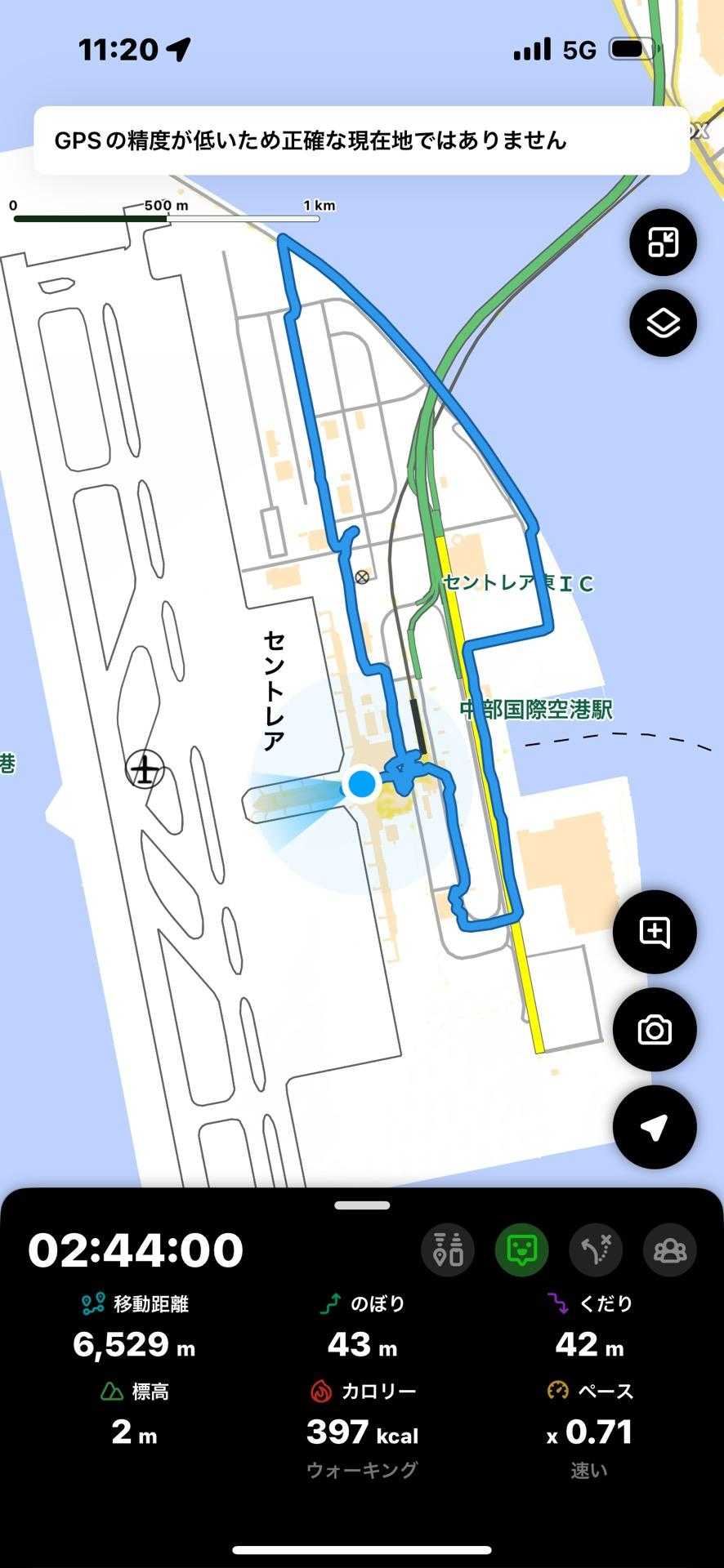Toggle the green smiley chat-bubble icon

click(521, 1249)
